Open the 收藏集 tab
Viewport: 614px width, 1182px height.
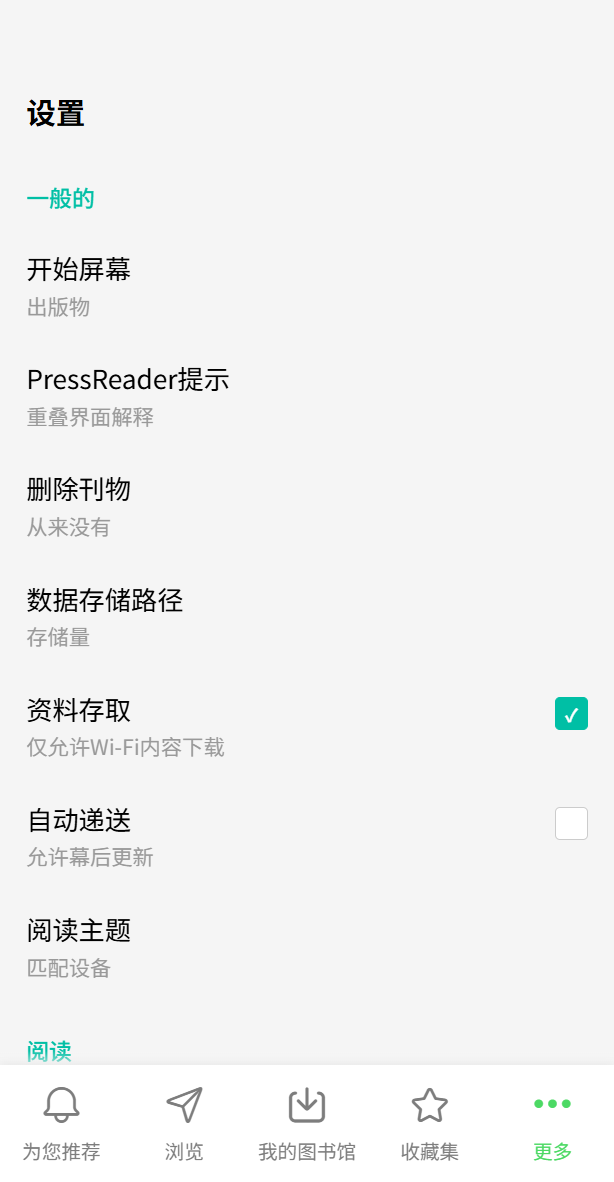click(430, 1124)
